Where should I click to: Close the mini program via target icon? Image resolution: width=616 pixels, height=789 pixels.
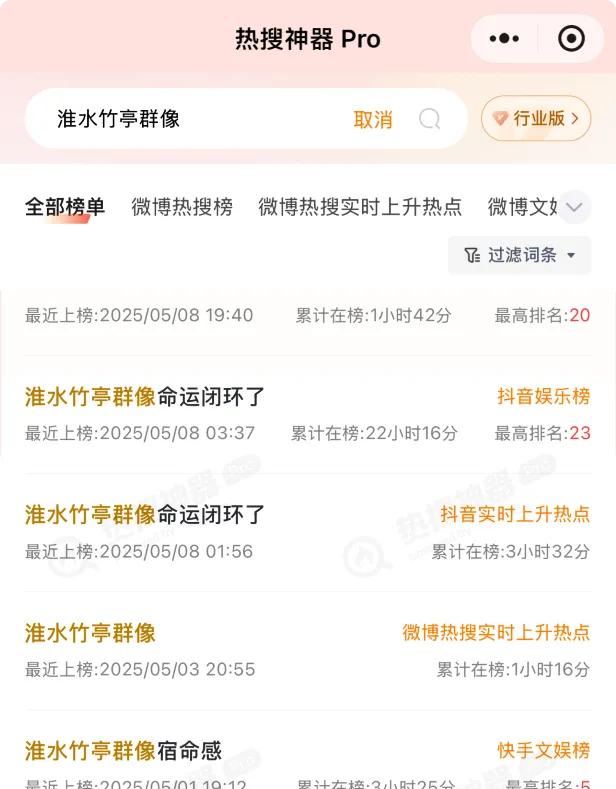571,39
